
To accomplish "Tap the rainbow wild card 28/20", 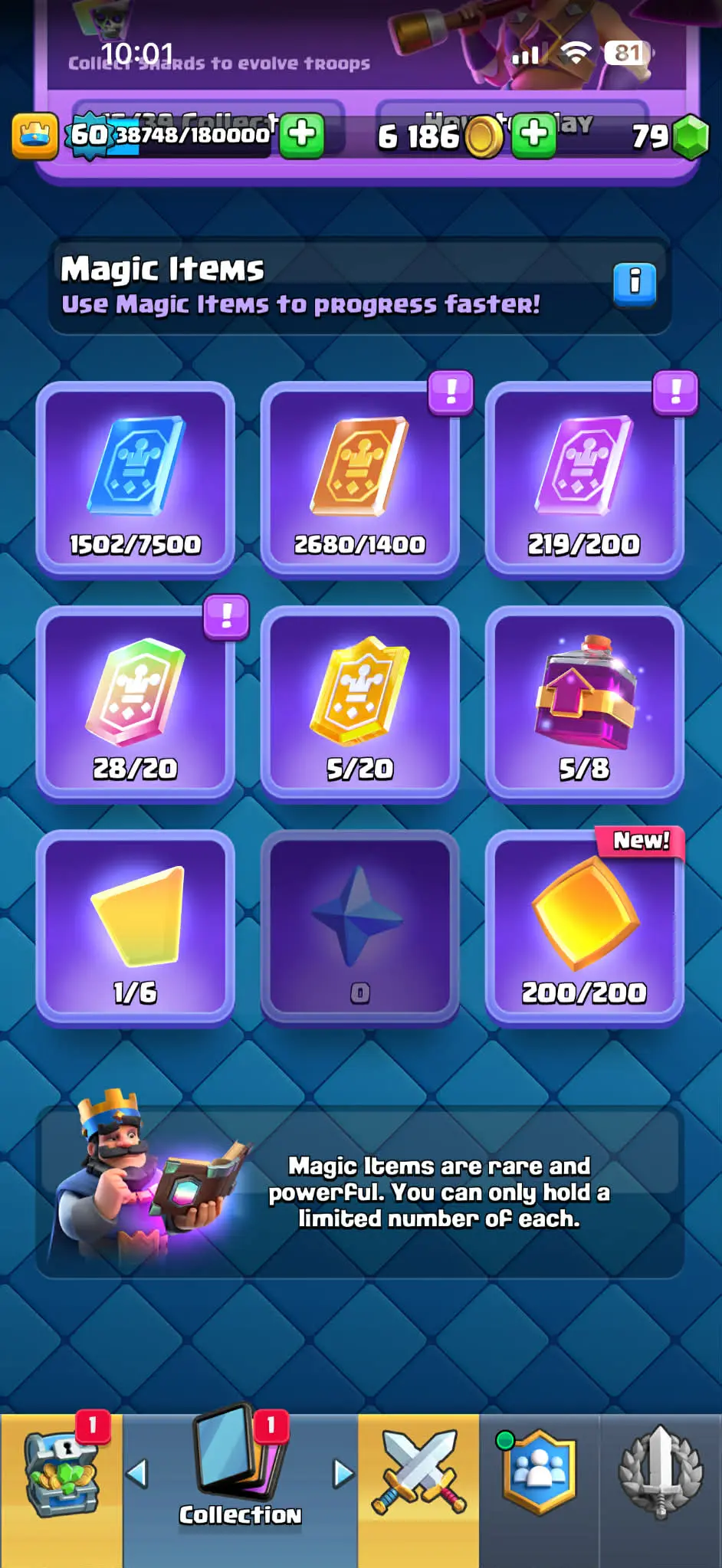I will pyautogui.click(x=135, y=702).
